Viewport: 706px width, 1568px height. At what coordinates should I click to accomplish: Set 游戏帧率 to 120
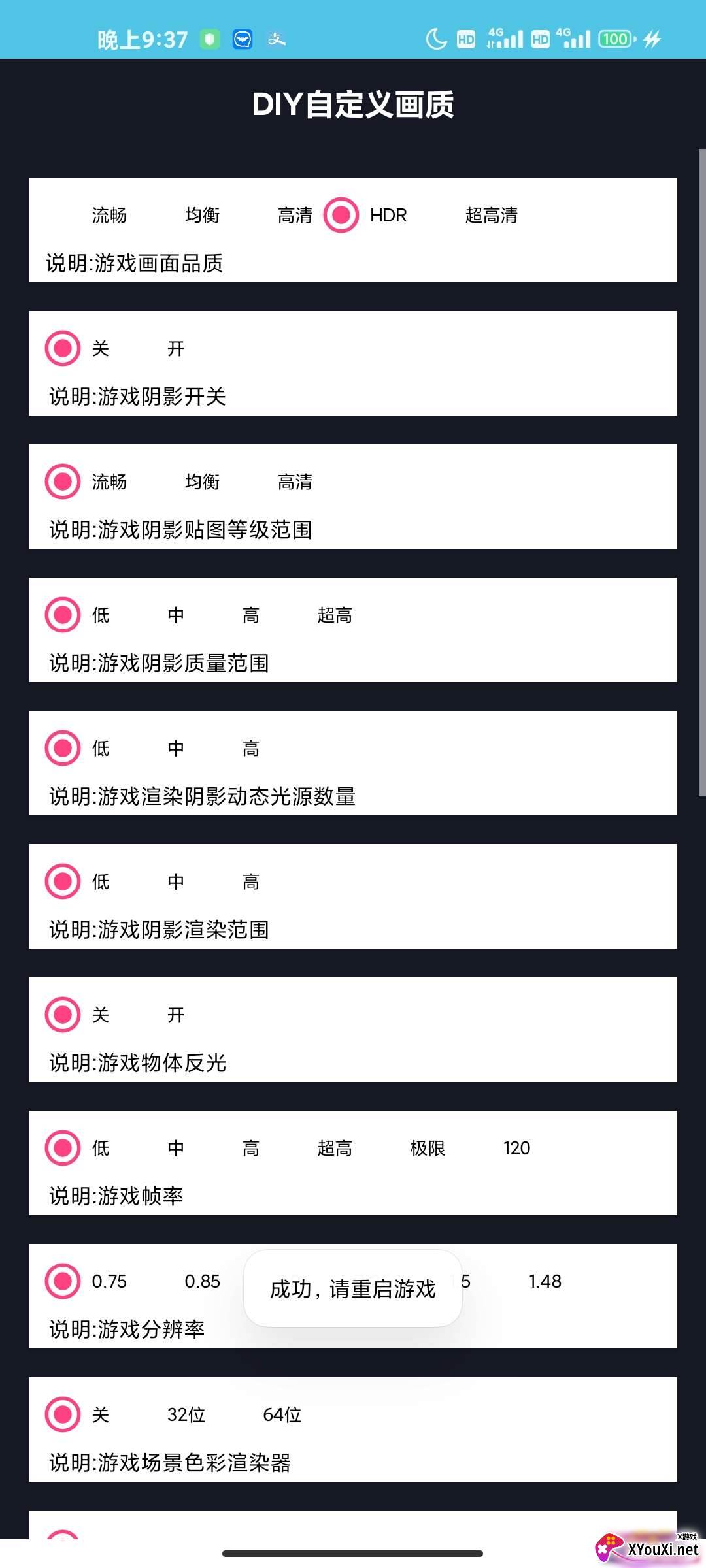516,1148
